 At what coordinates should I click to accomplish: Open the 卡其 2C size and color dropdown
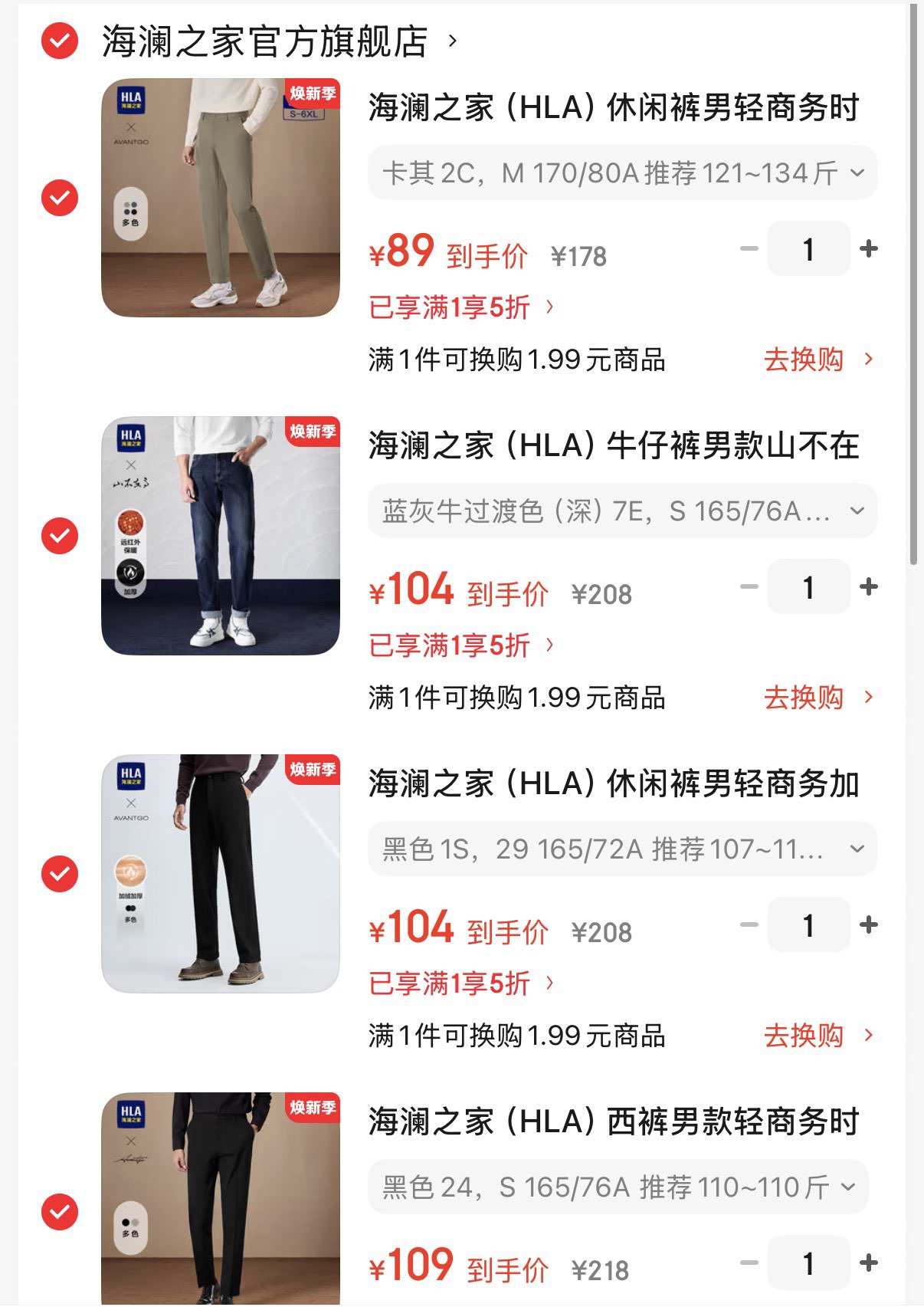622,173
